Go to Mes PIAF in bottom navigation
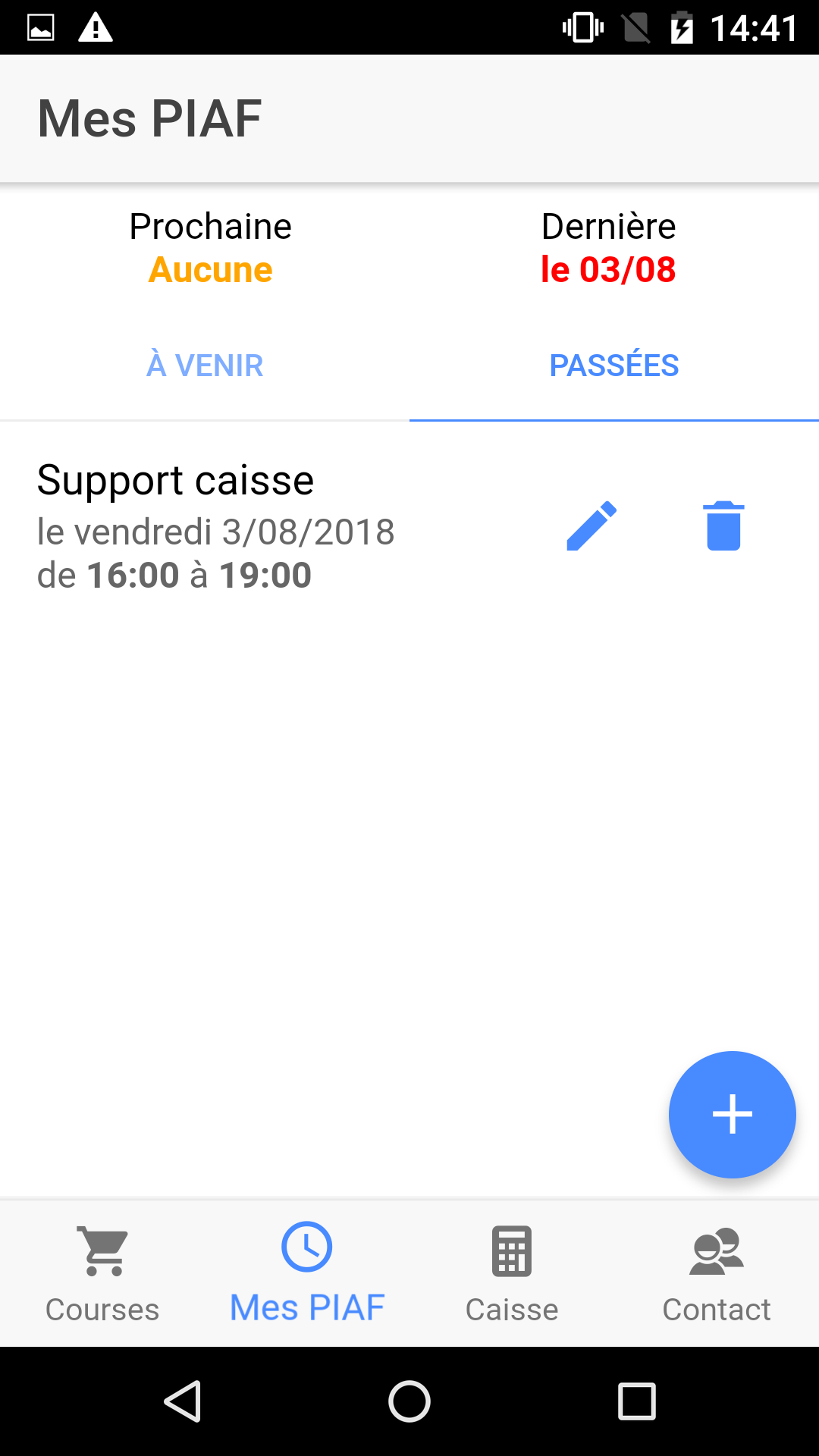This screenshot has height=1456, width=819. [x=307, y=1272]
